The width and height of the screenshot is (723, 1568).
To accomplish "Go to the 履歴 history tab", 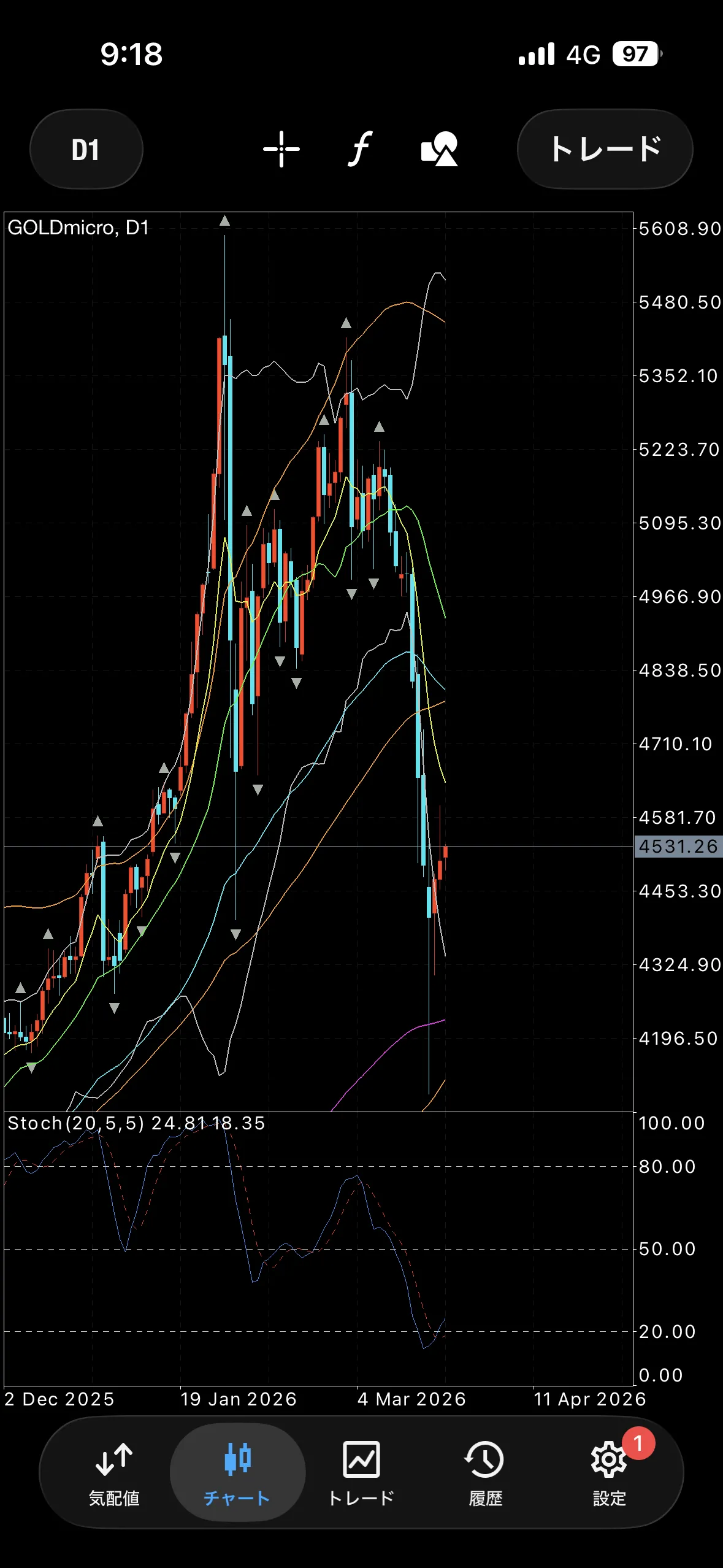I will coord(485,1474).
